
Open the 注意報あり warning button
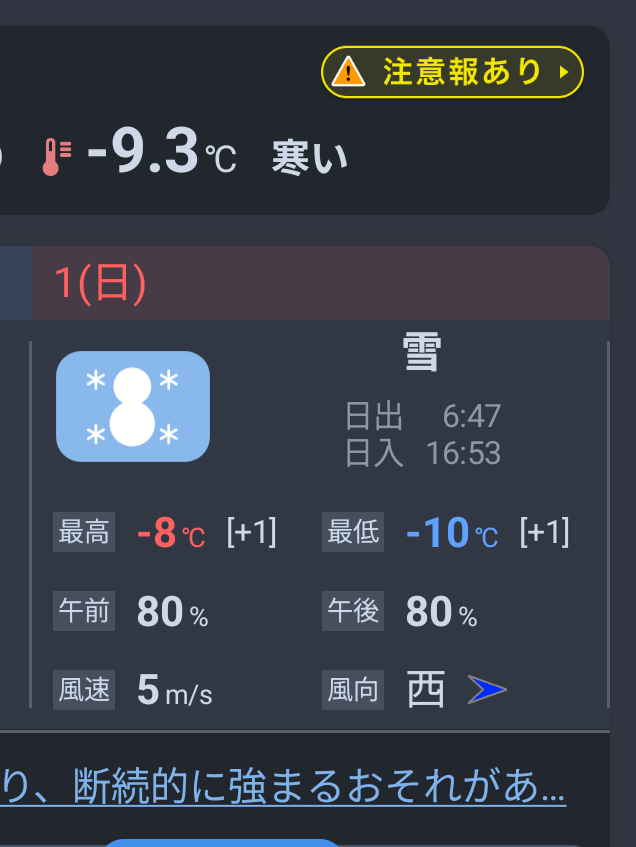pos(452,72)
